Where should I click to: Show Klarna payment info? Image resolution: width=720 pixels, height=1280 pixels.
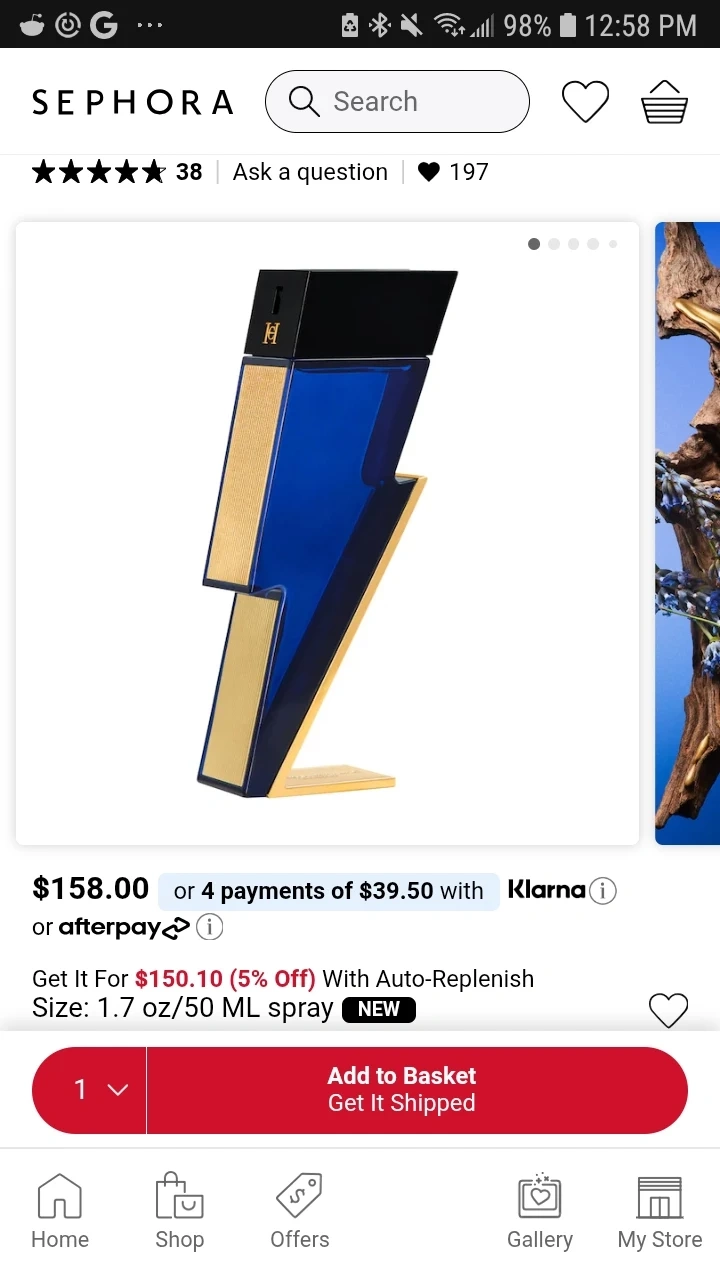pyautogui.click(x=602, y=890)
